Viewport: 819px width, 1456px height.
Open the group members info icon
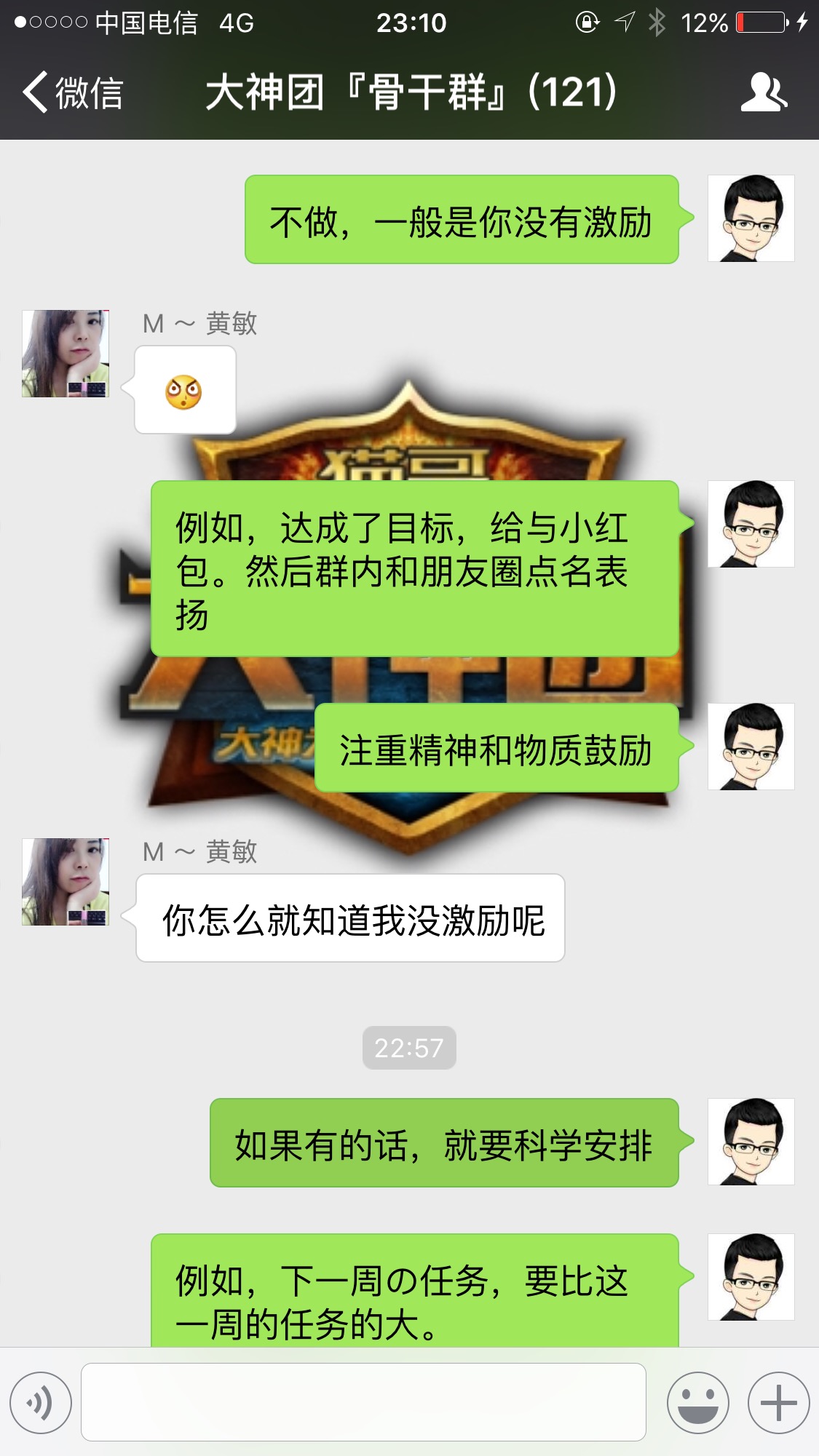click(x=764, y=92)
